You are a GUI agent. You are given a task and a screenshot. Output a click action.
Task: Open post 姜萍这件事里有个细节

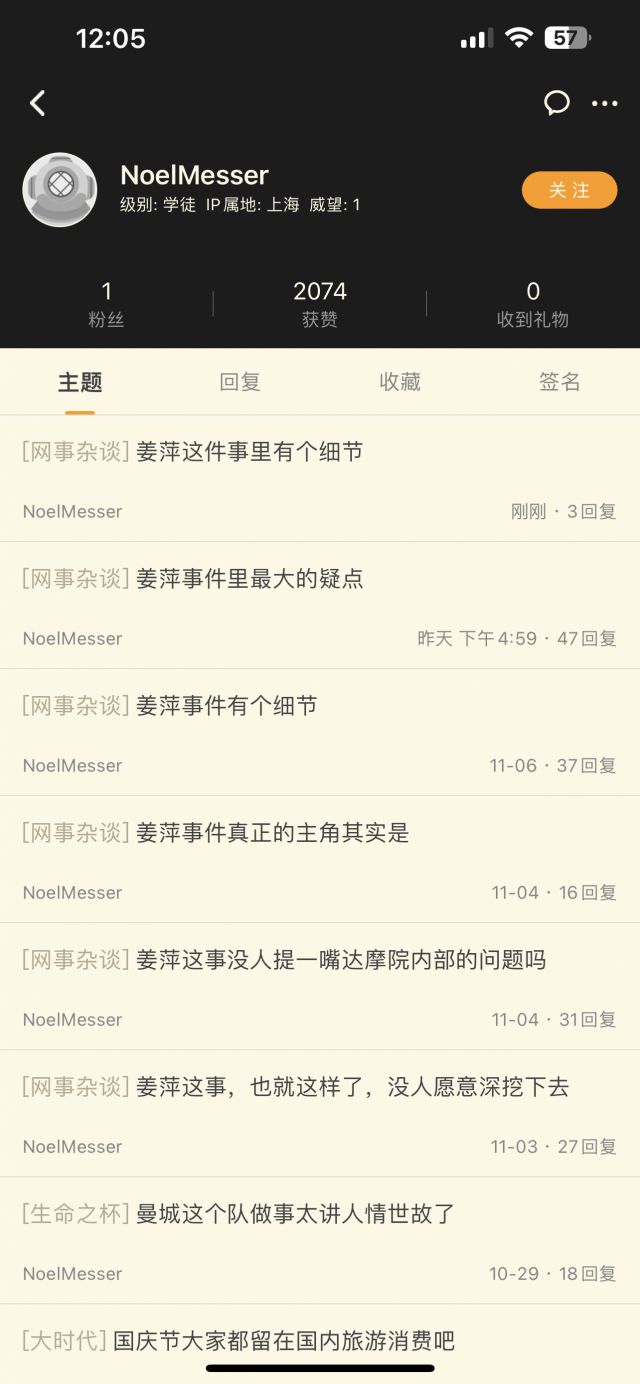pos(249,452)
